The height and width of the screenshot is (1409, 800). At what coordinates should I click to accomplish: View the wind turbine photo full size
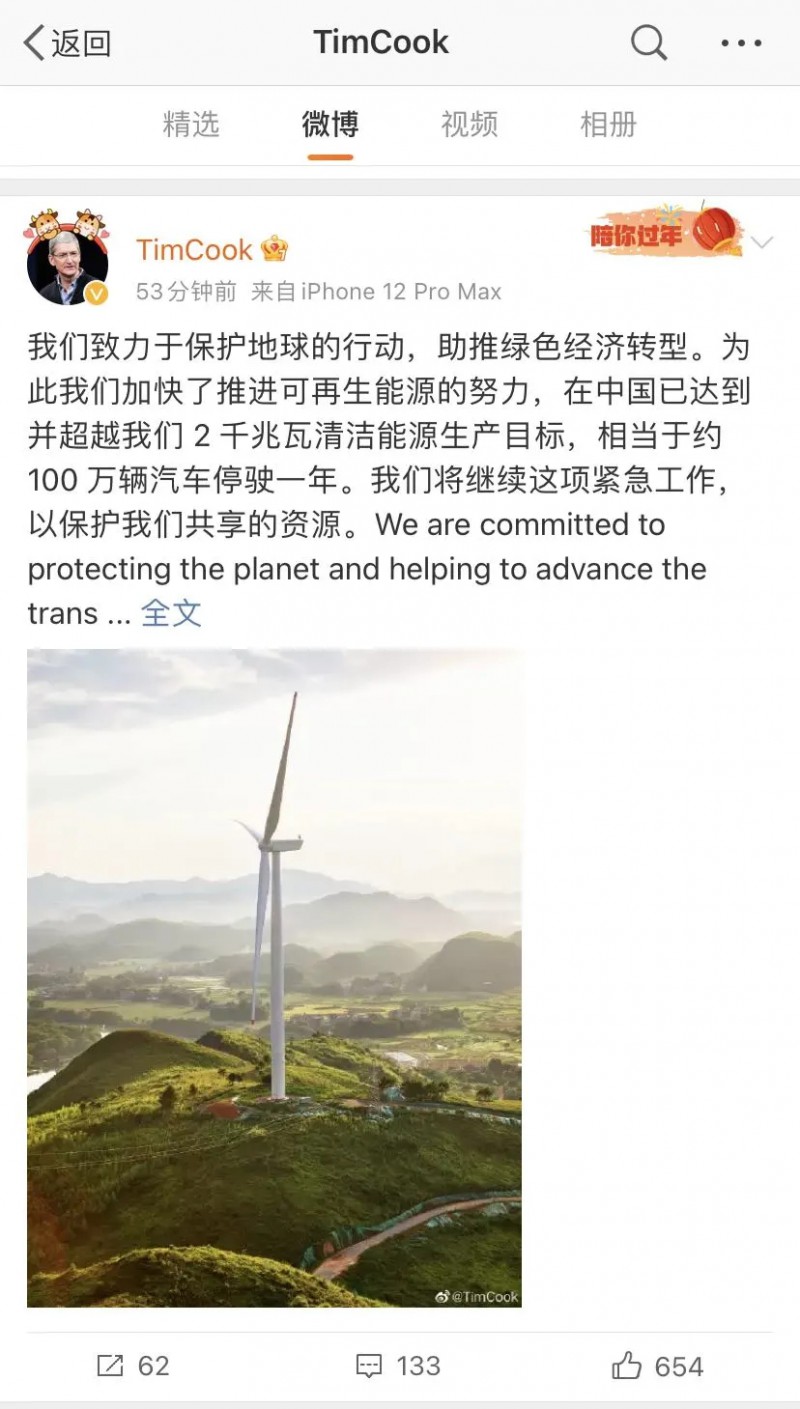tap(274, 978)
